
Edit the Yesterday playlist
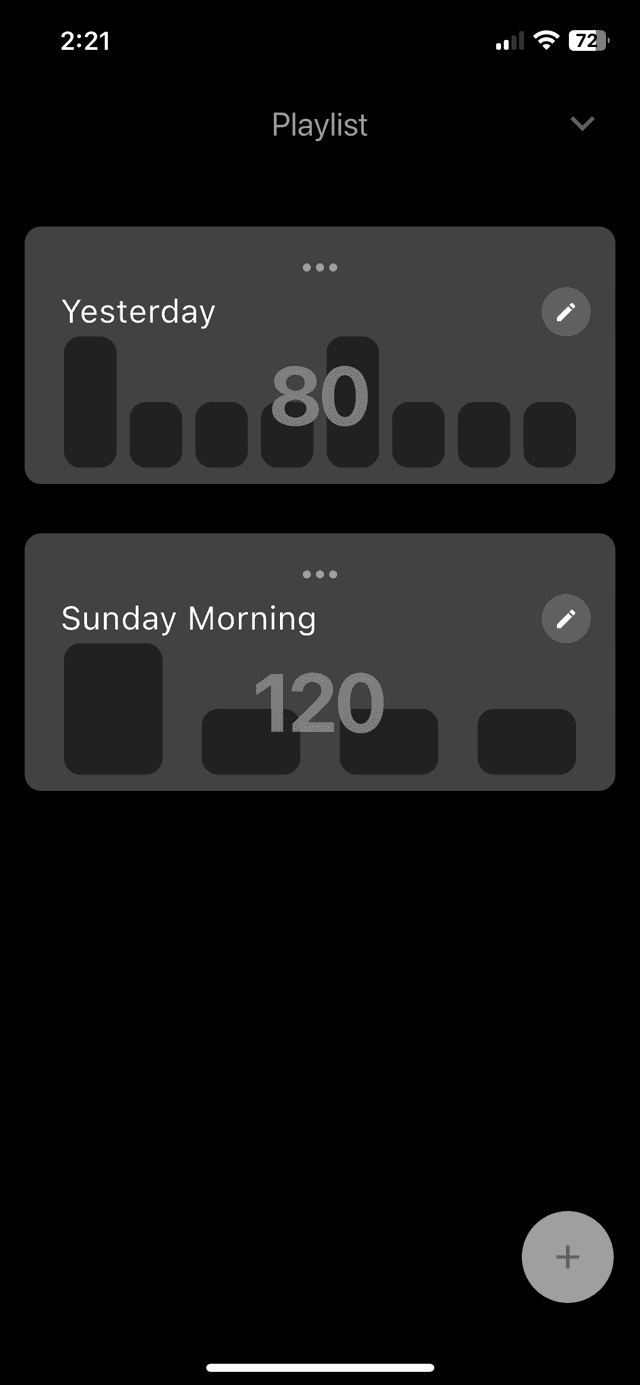coord(566,313)
